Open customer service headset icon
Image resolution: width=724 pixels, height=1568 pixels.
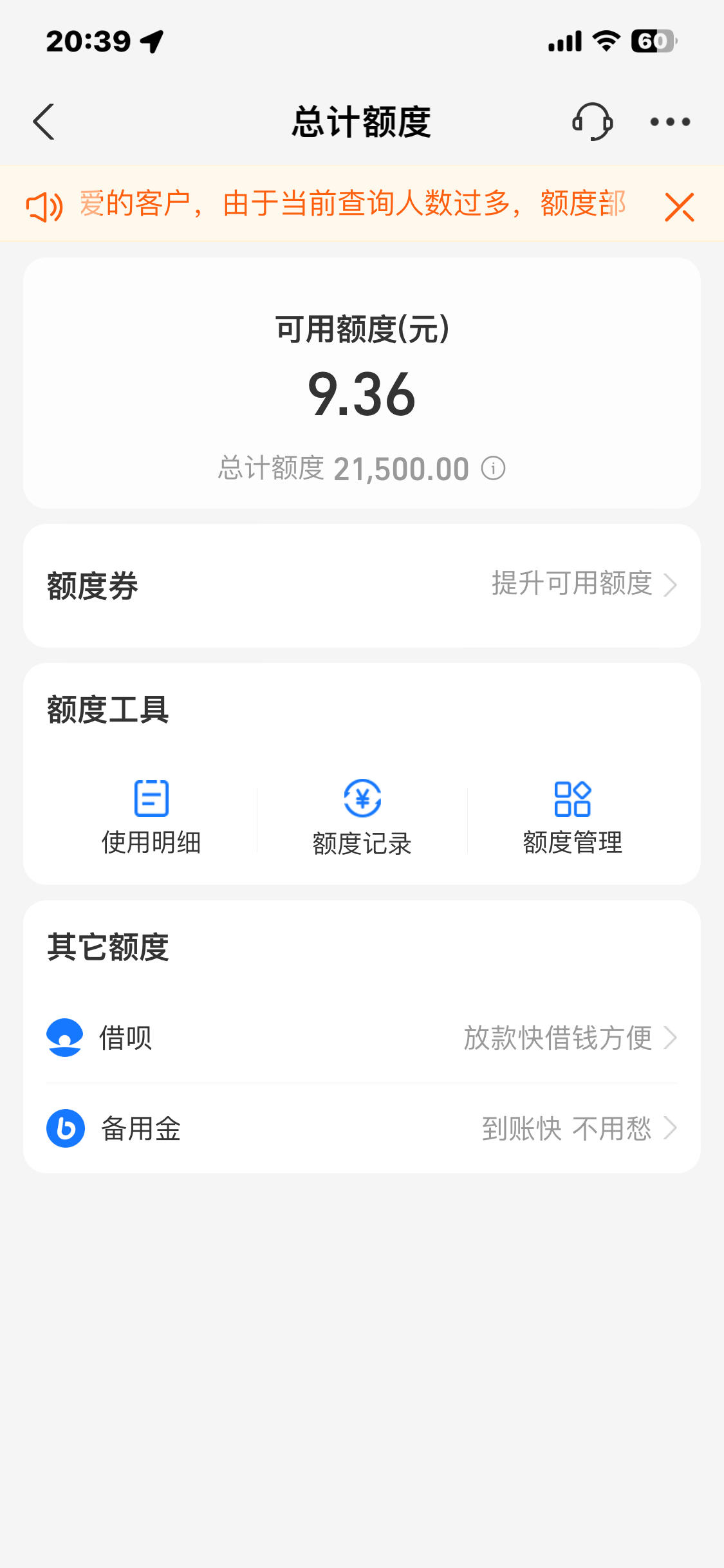click(592, 122)
